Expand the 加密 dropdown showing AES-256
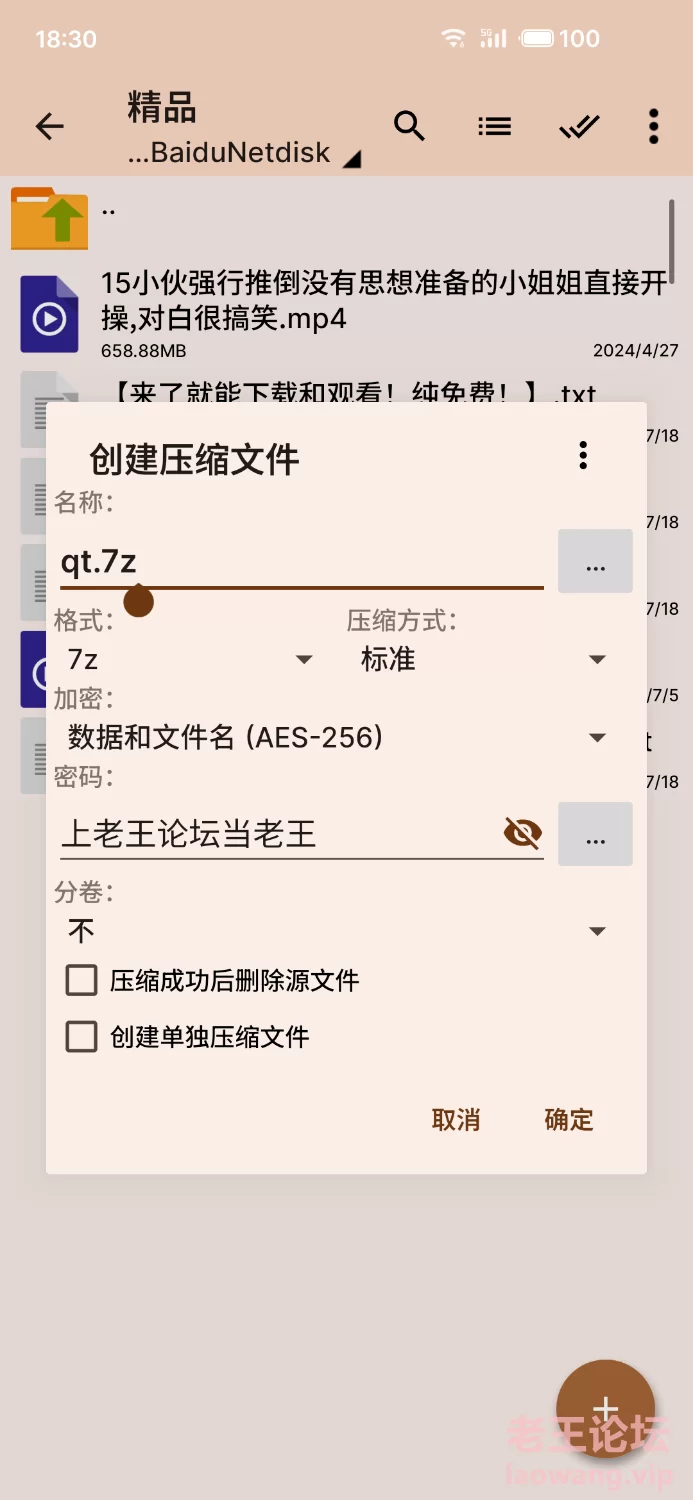 [337, 738]
